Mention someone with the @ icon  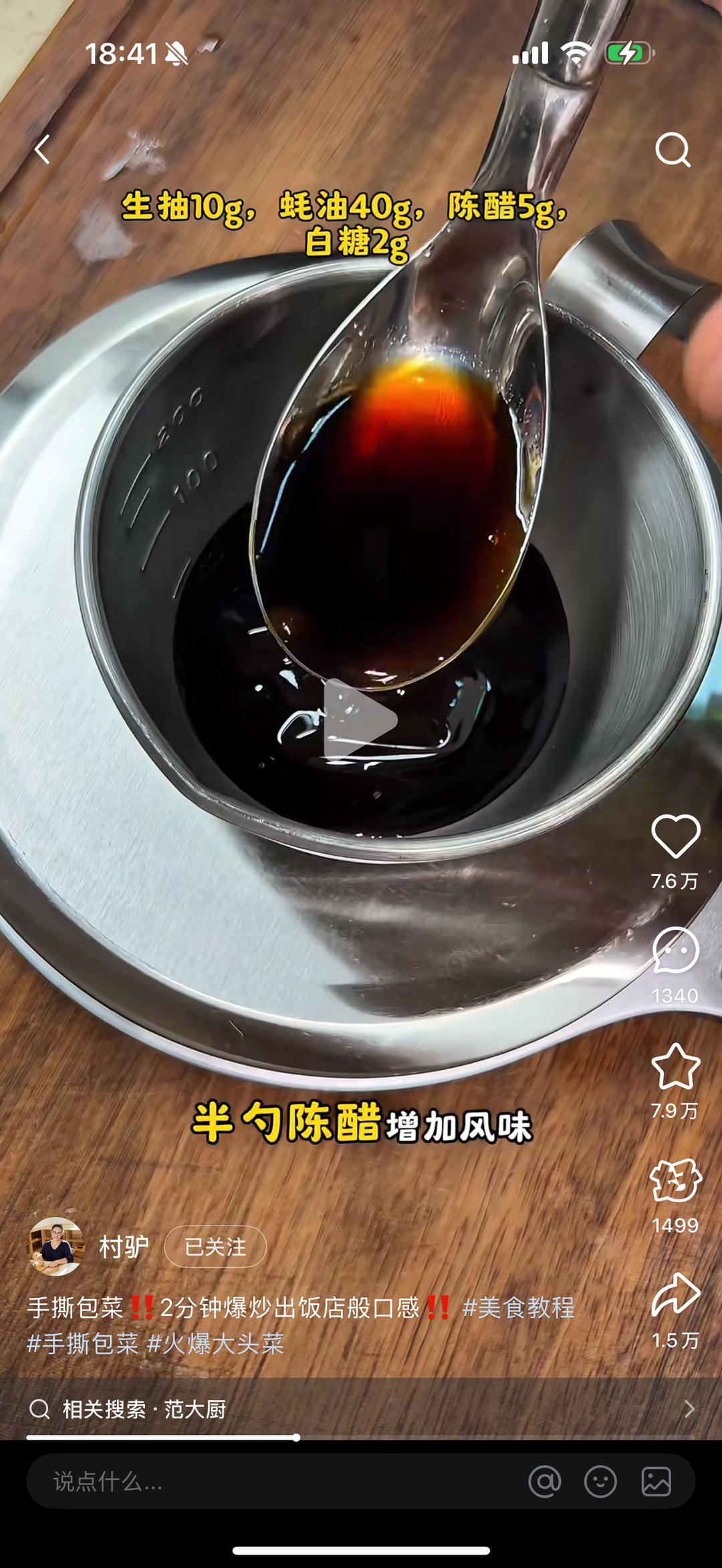click(x=544, y=1481)
